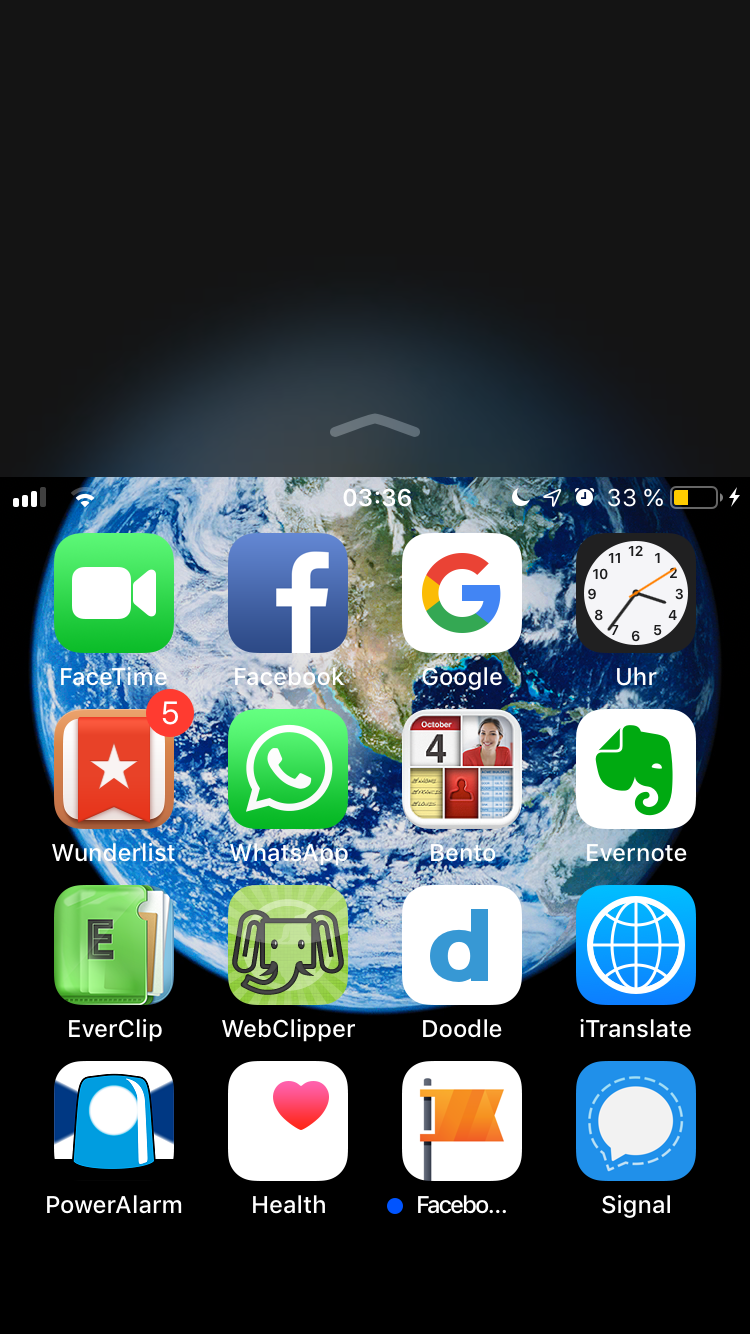
Task: Open the Signal messenger app
Action: (636, 1121)
